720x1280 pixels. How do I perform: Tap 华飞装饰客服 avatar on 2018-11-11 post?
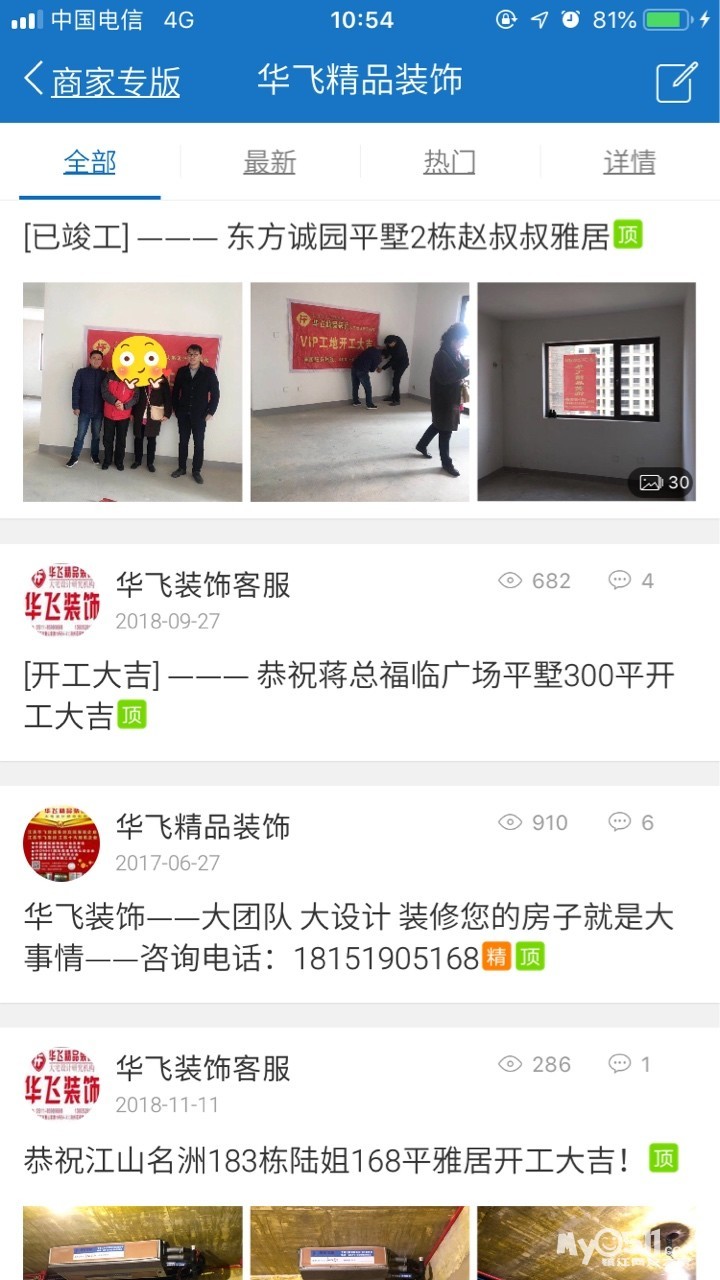coord(61,1085)
